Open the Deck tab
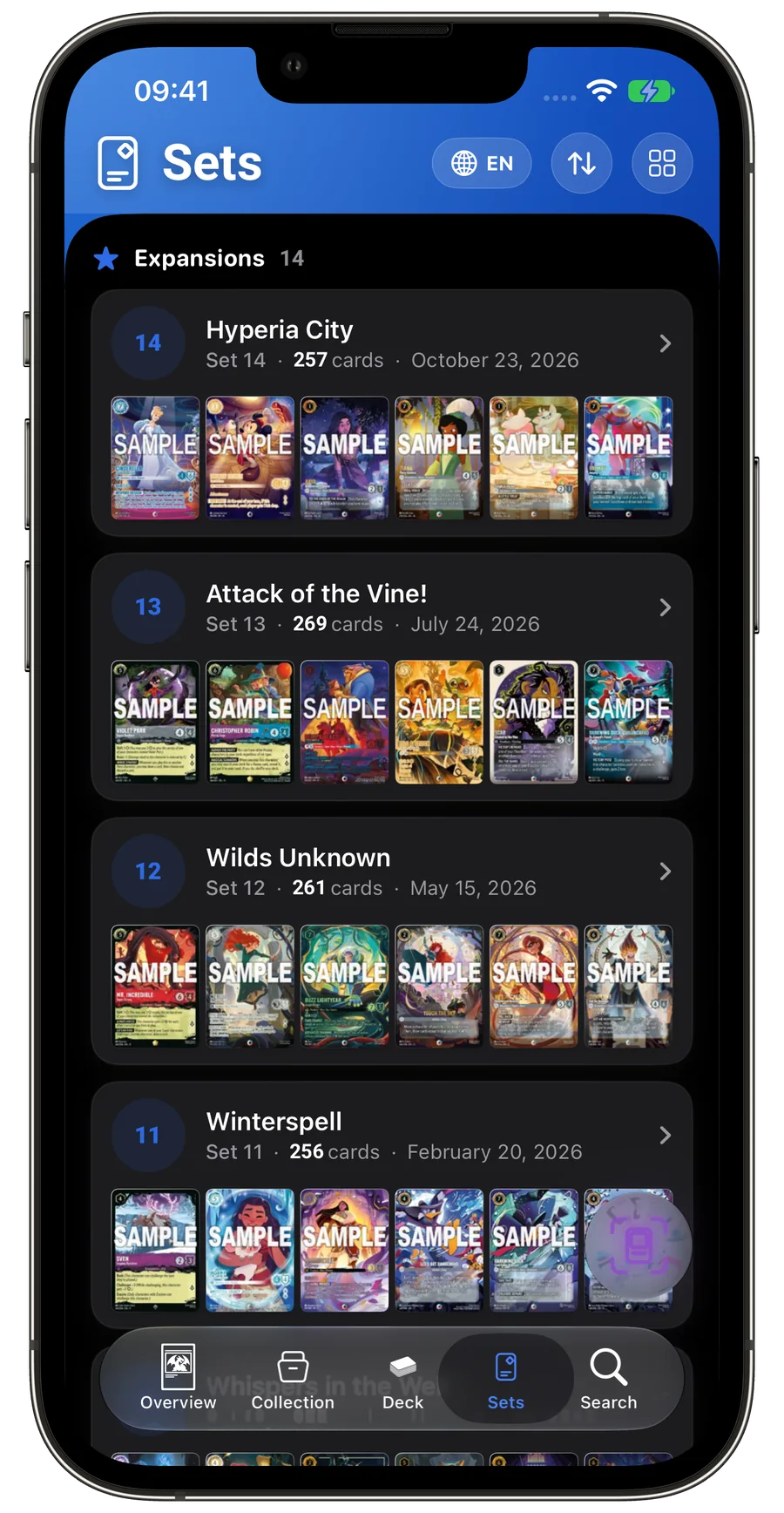 (402, 1379)
